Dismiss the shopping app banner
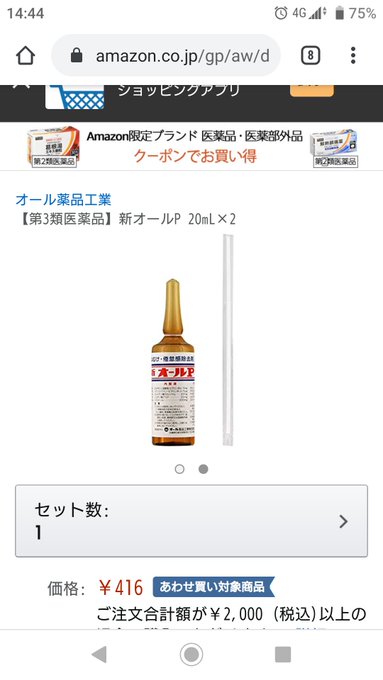The height and width of the screenshot is (680, 383). point(21,86)
